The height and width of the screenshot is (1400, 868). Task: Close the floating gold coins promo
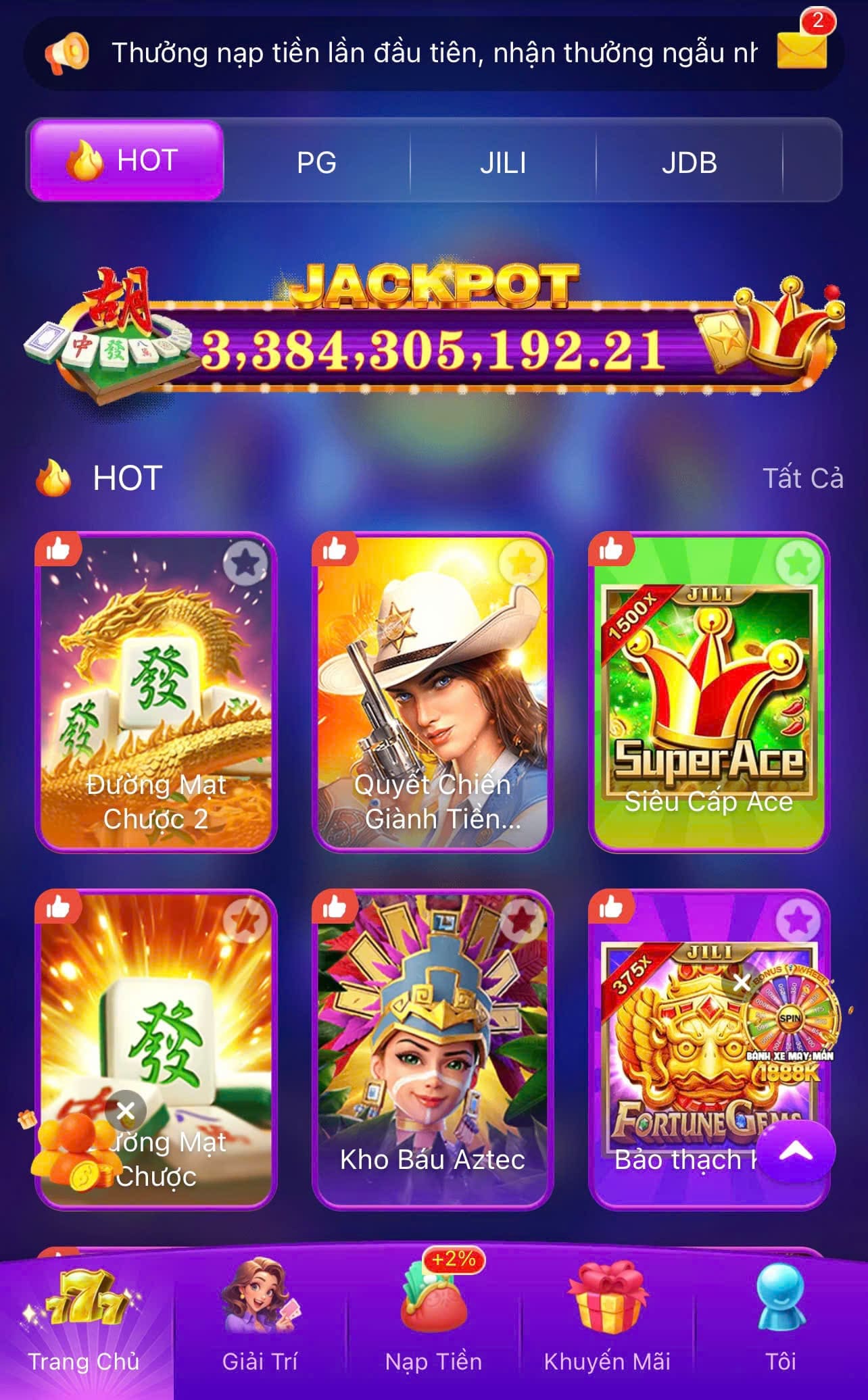(126, 1111)
